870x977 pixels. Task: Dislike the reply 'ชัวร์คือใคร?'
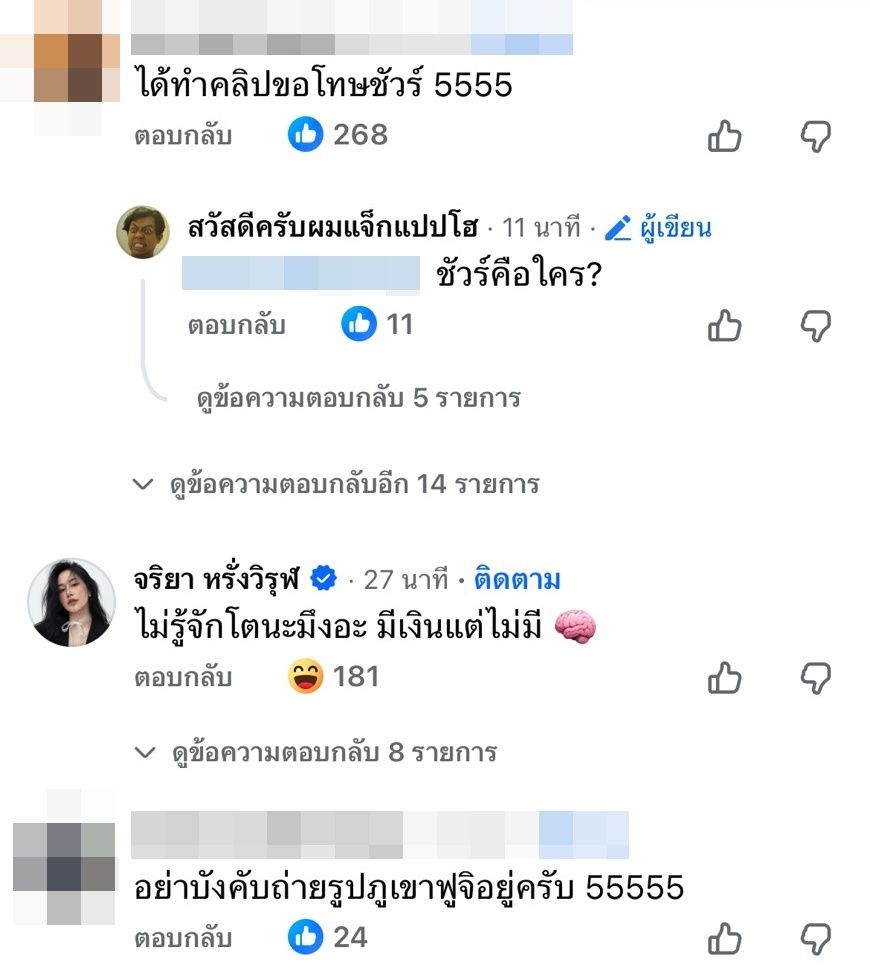pos(816,325)
